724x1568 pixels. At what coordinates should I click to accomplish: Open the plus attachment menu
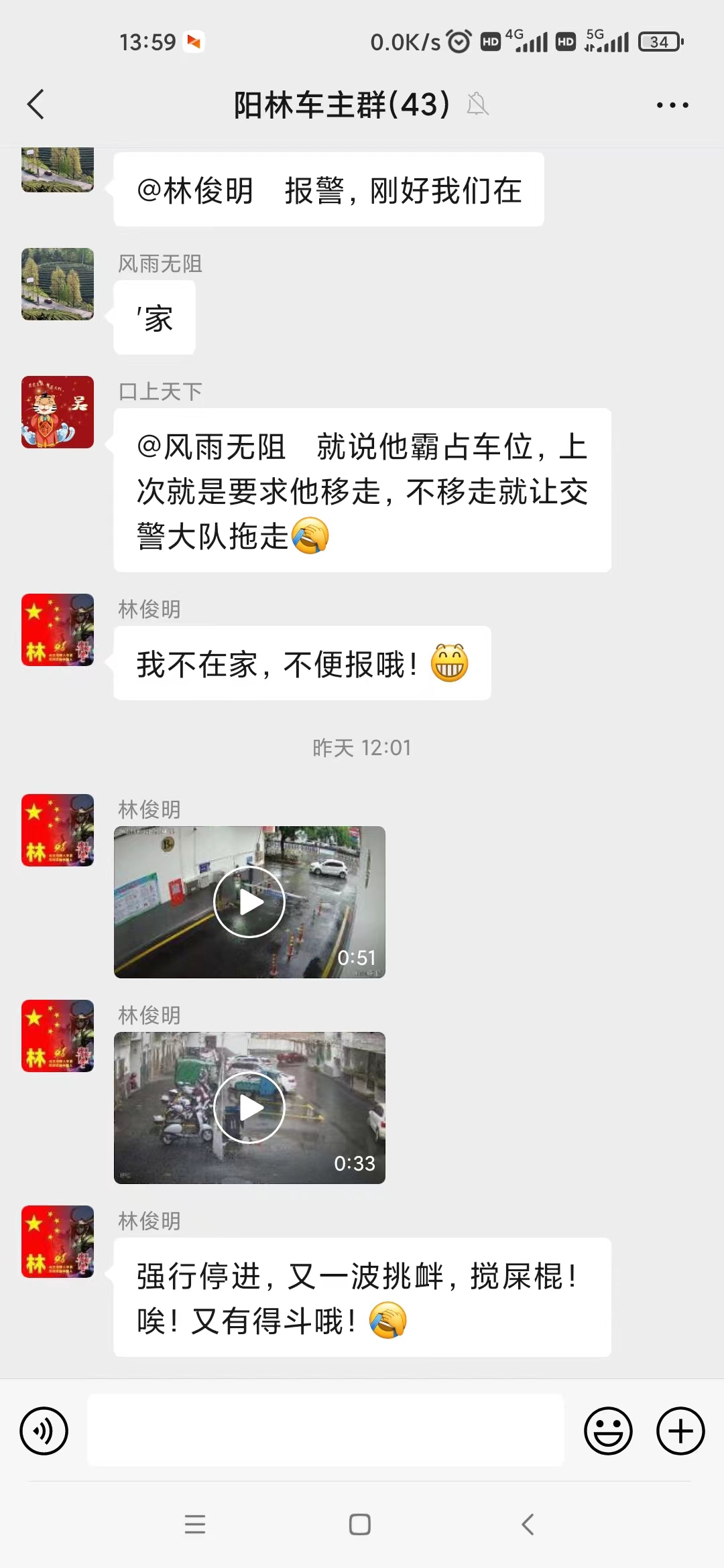pos(680,1431)
